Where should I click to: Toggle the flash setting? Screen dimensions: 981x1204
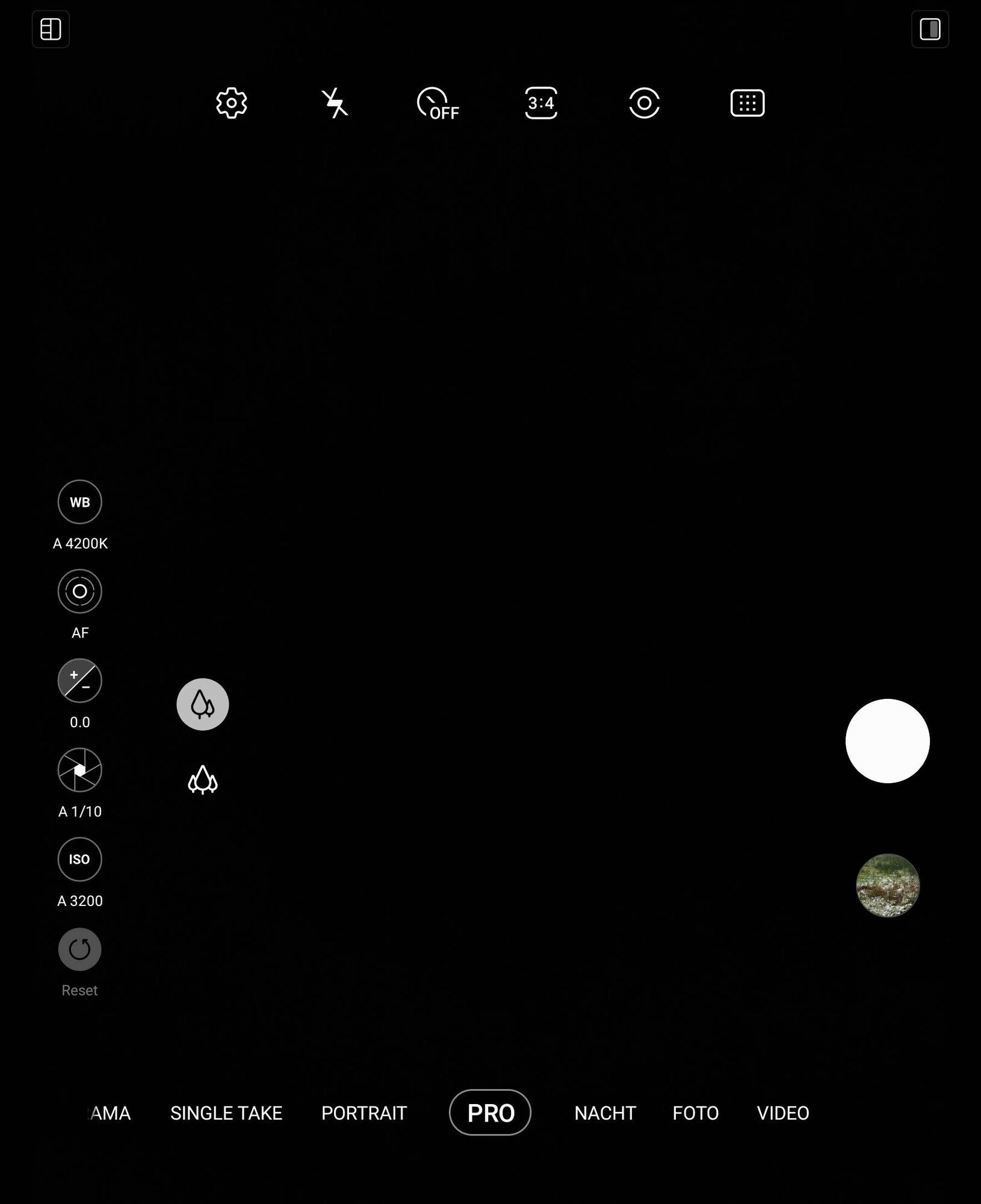pyautogui.click(x=335, y=103)
